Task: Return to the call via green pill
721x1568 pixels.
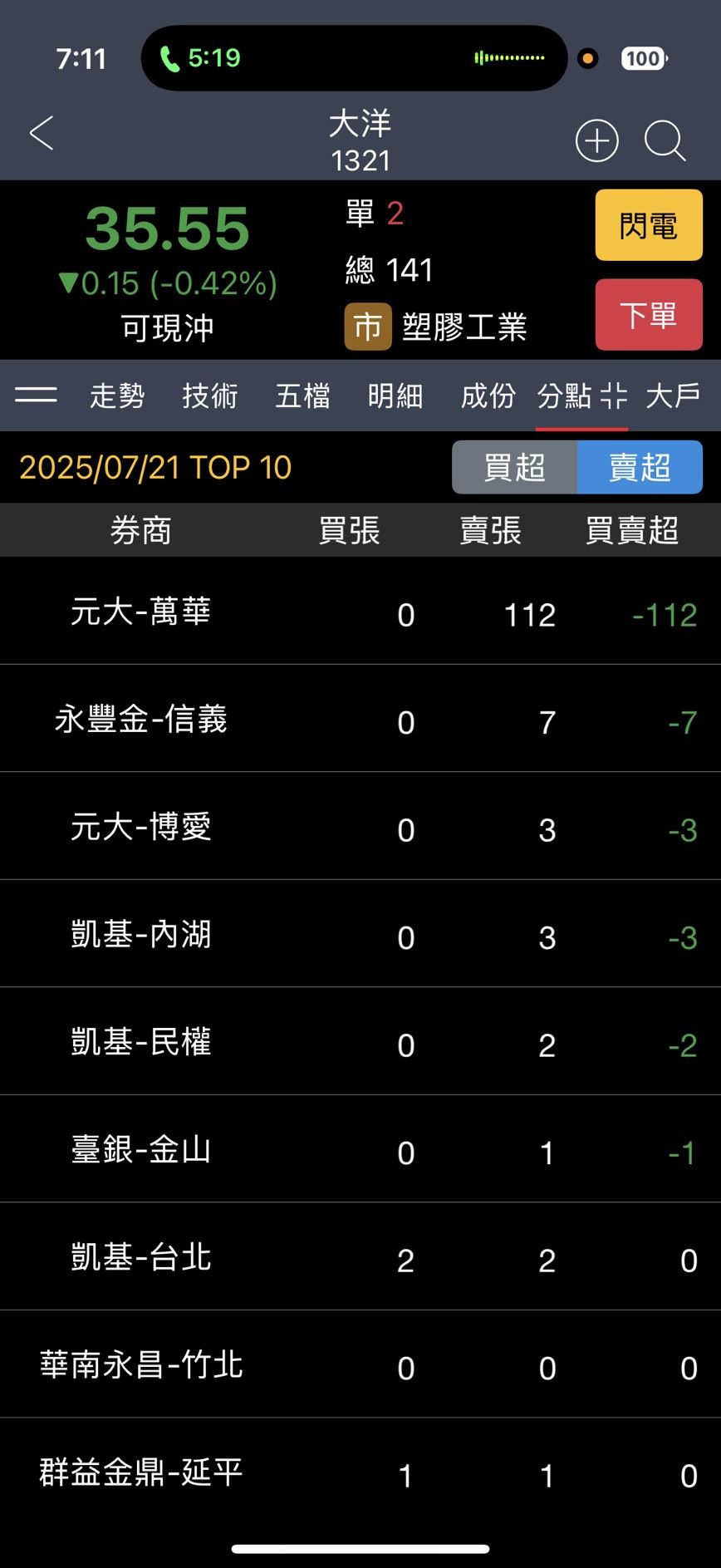Action: (201, 58)
